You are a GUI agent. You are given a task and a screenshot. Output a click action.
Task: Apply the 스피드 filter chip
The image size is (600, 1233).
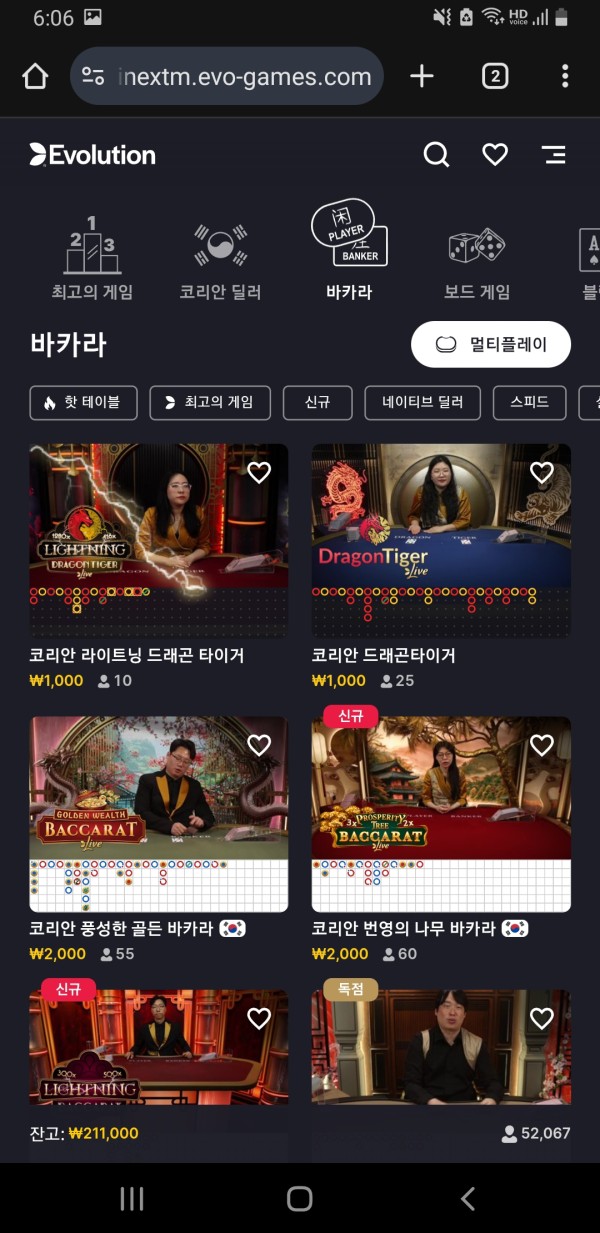tap(529, 403)
